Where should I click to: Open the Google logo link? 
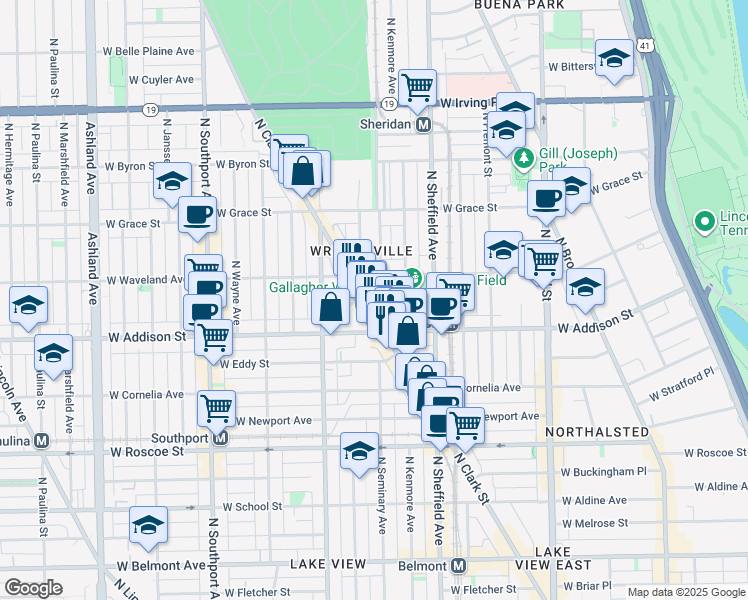point(33,588)
